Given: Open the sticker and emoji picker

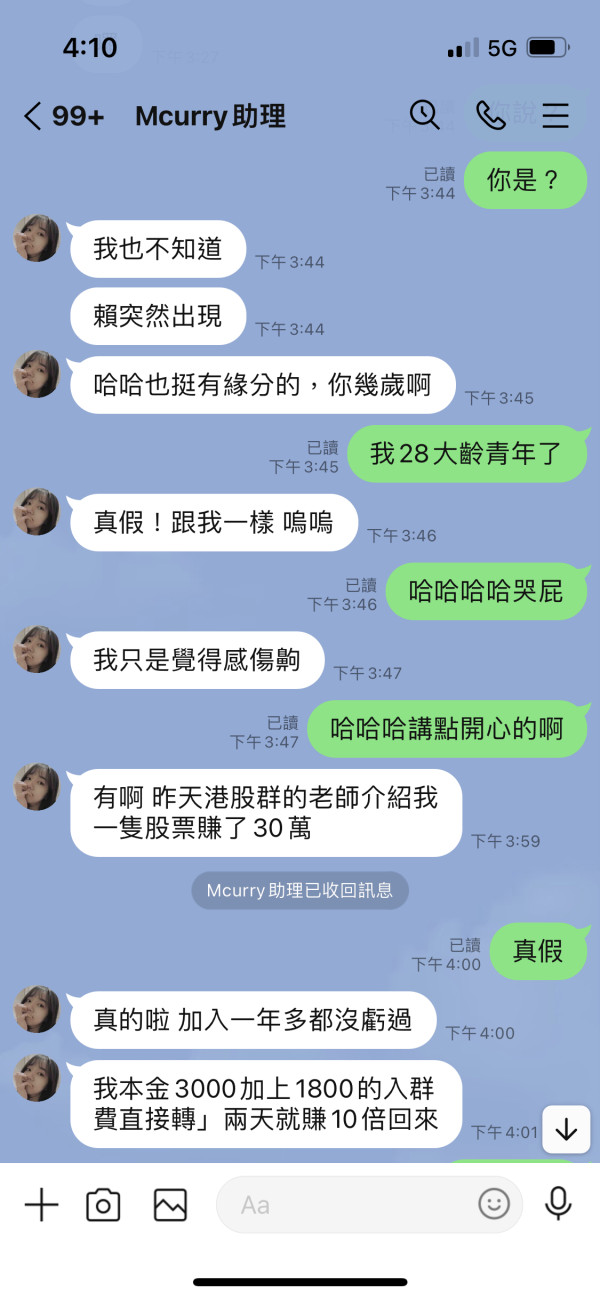Looking at the screenshot, I should [494, 1204].
